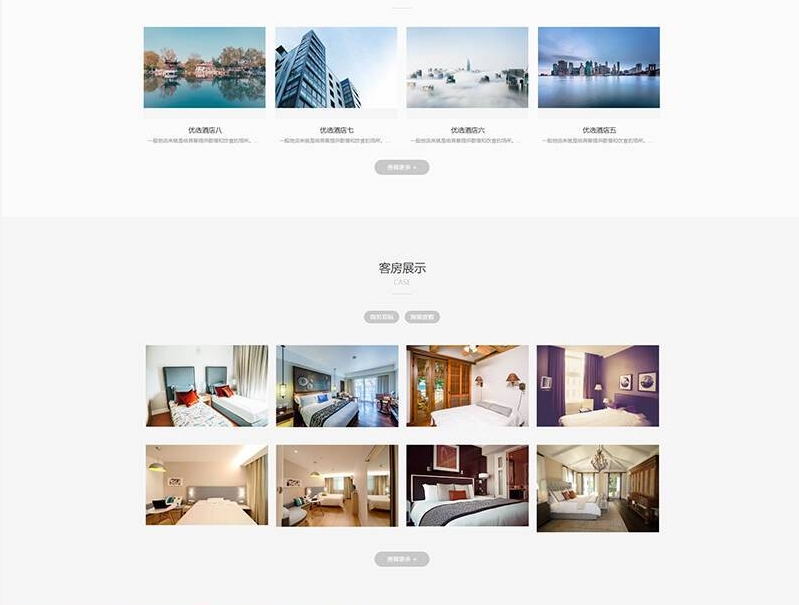Open the room photo with wooden window shutters

(467, 386)
